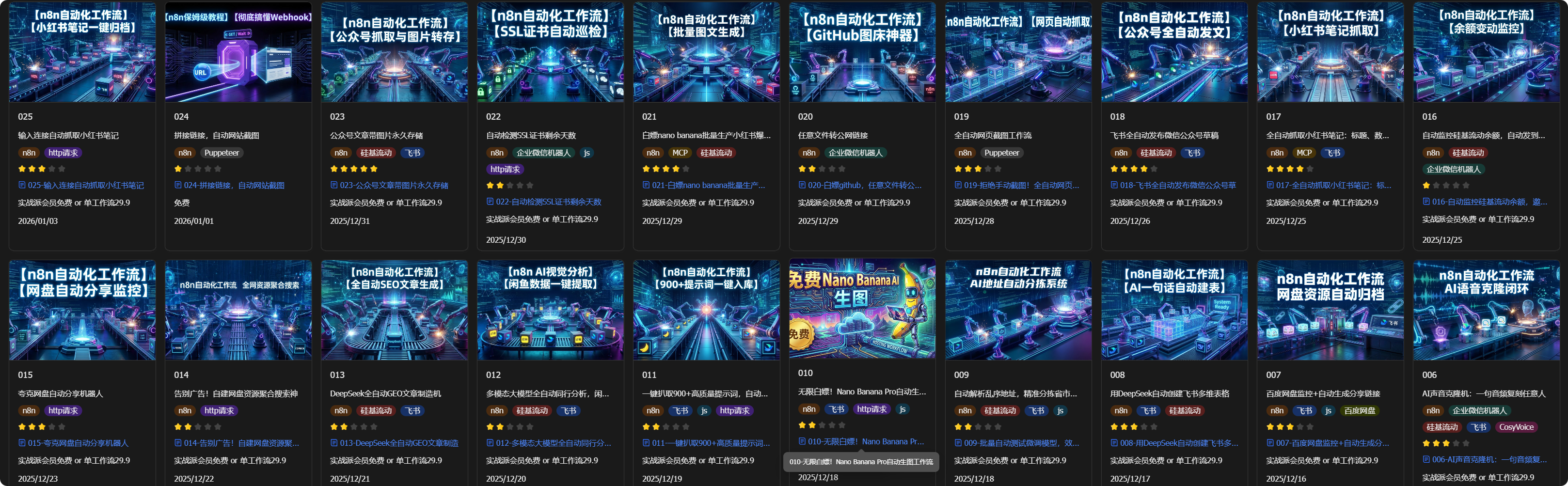Viewport: 1568px width, 486px height.
Task: Open the 023-公众号文章带图片永久存储 link
Action: [x=393, y=186]
